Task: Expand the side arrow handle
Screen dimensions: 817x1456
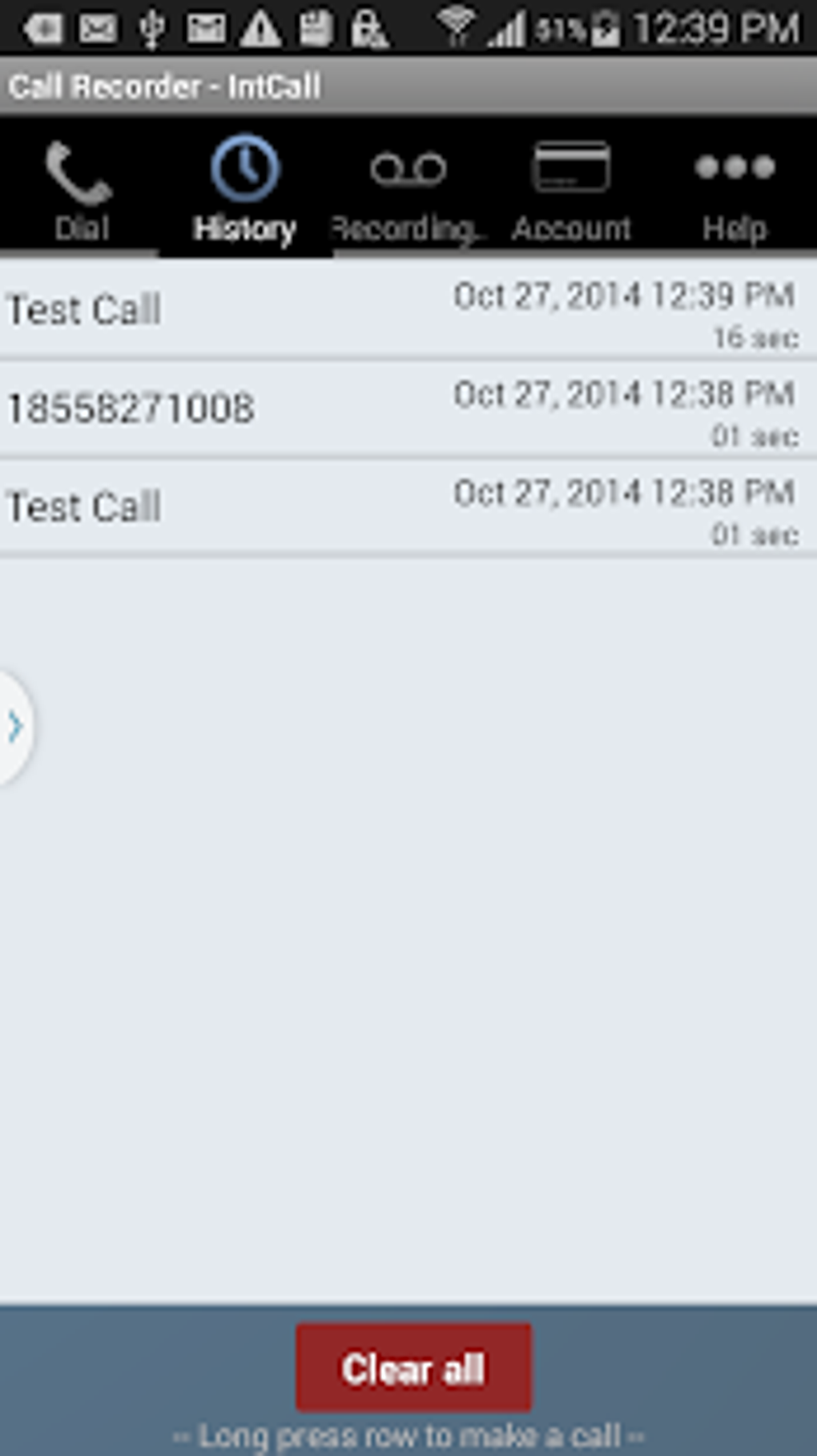Action: tap(15, 728)
